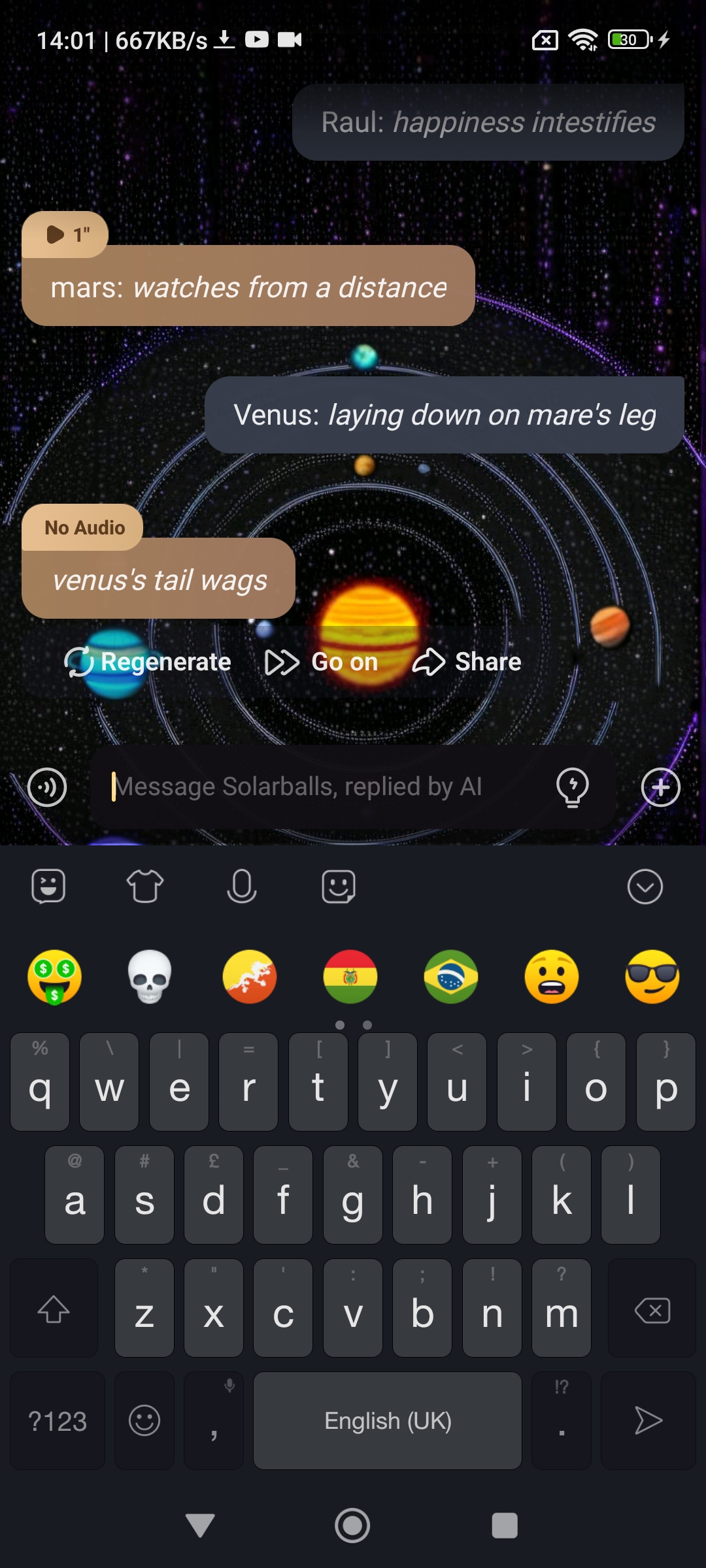Open the plus attachment menu
706x1568 pixels.
[660, 787]
